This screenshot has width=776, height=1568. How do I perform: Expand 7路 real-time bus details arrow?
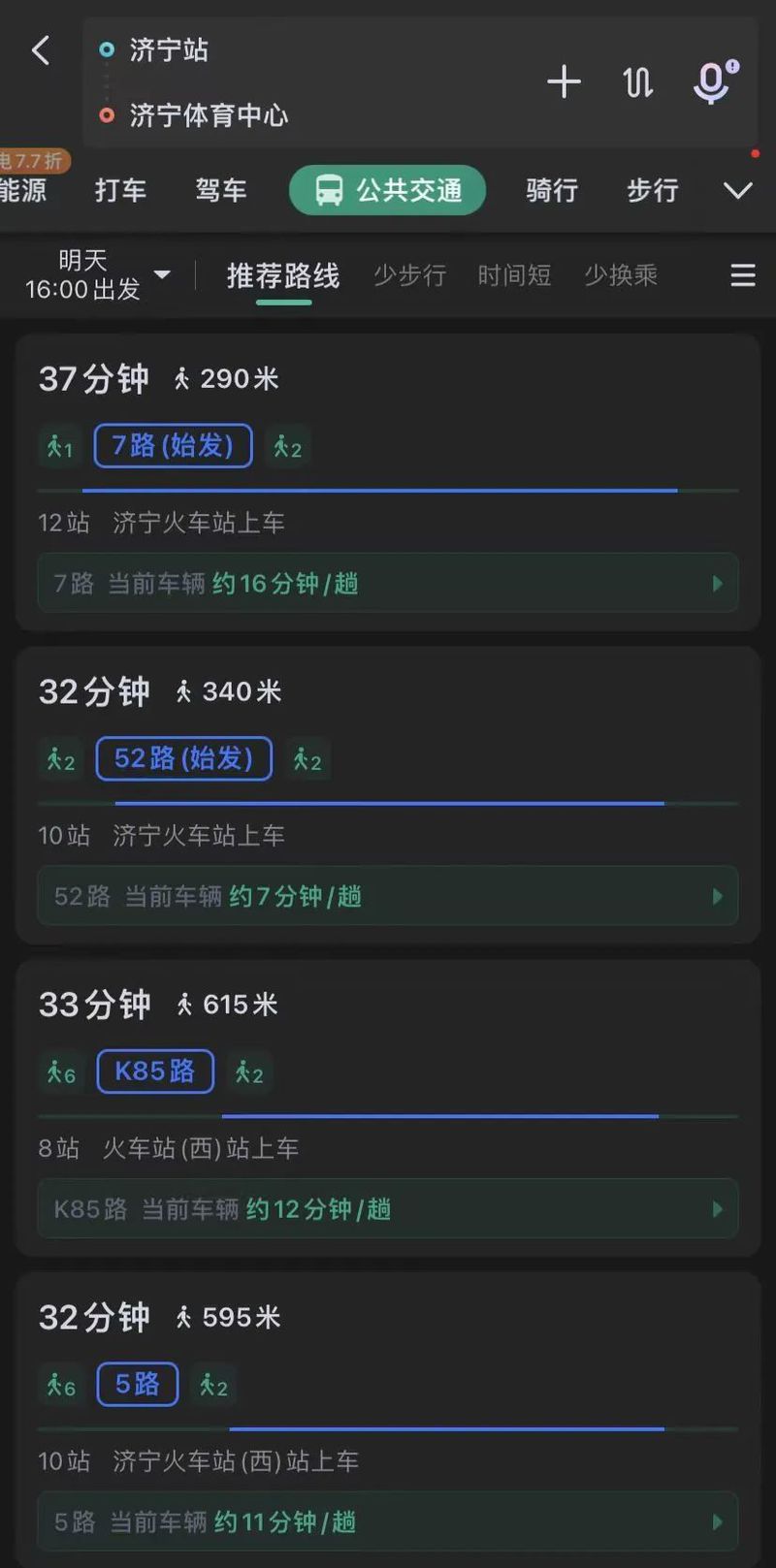pyautogui.click(x=717, y=583)
